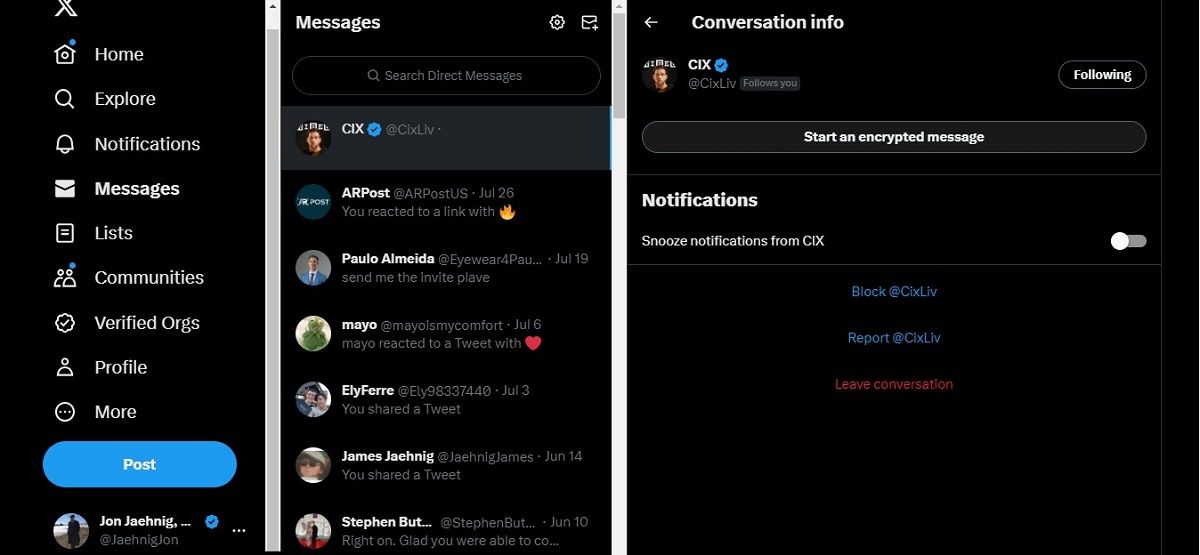Toggle Snooze notifications from CIX
This screenshot has width=1200, height=555.
(x=1128, y=241)
